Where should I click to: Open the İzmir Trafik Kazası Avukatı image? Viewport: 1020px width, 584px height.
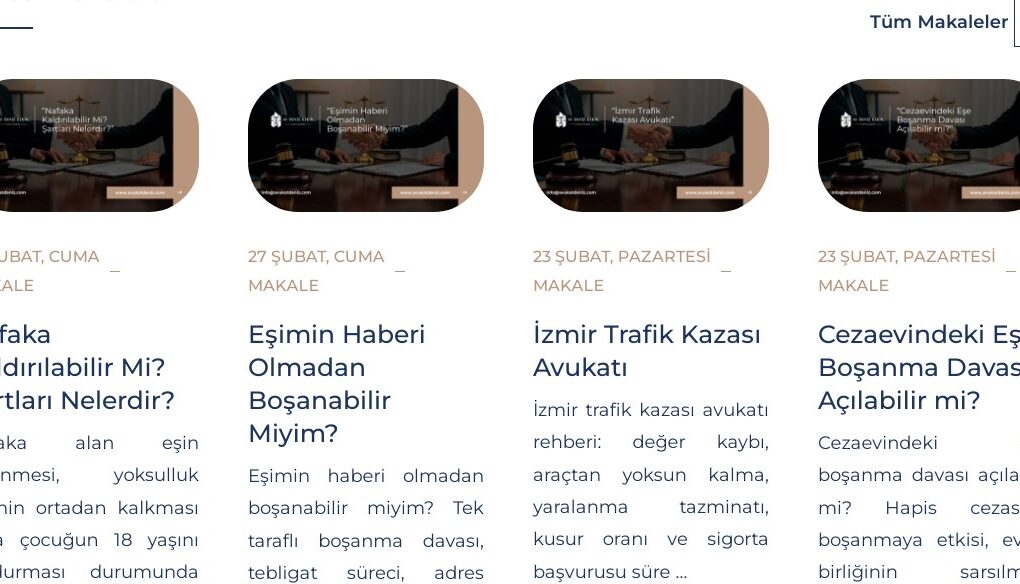click(650, 145)
